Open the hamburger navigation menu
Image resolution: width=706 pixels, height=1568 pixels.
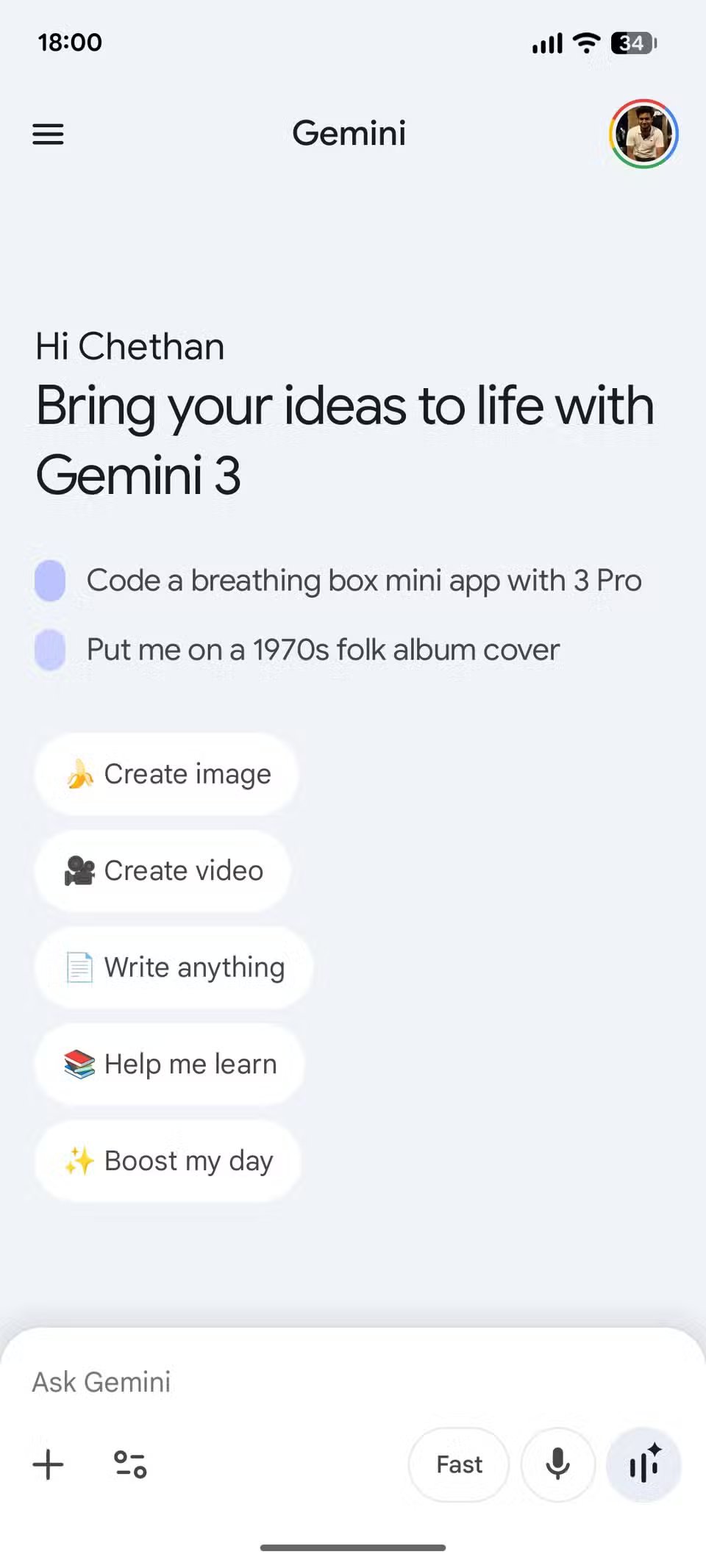click(48, 134)
